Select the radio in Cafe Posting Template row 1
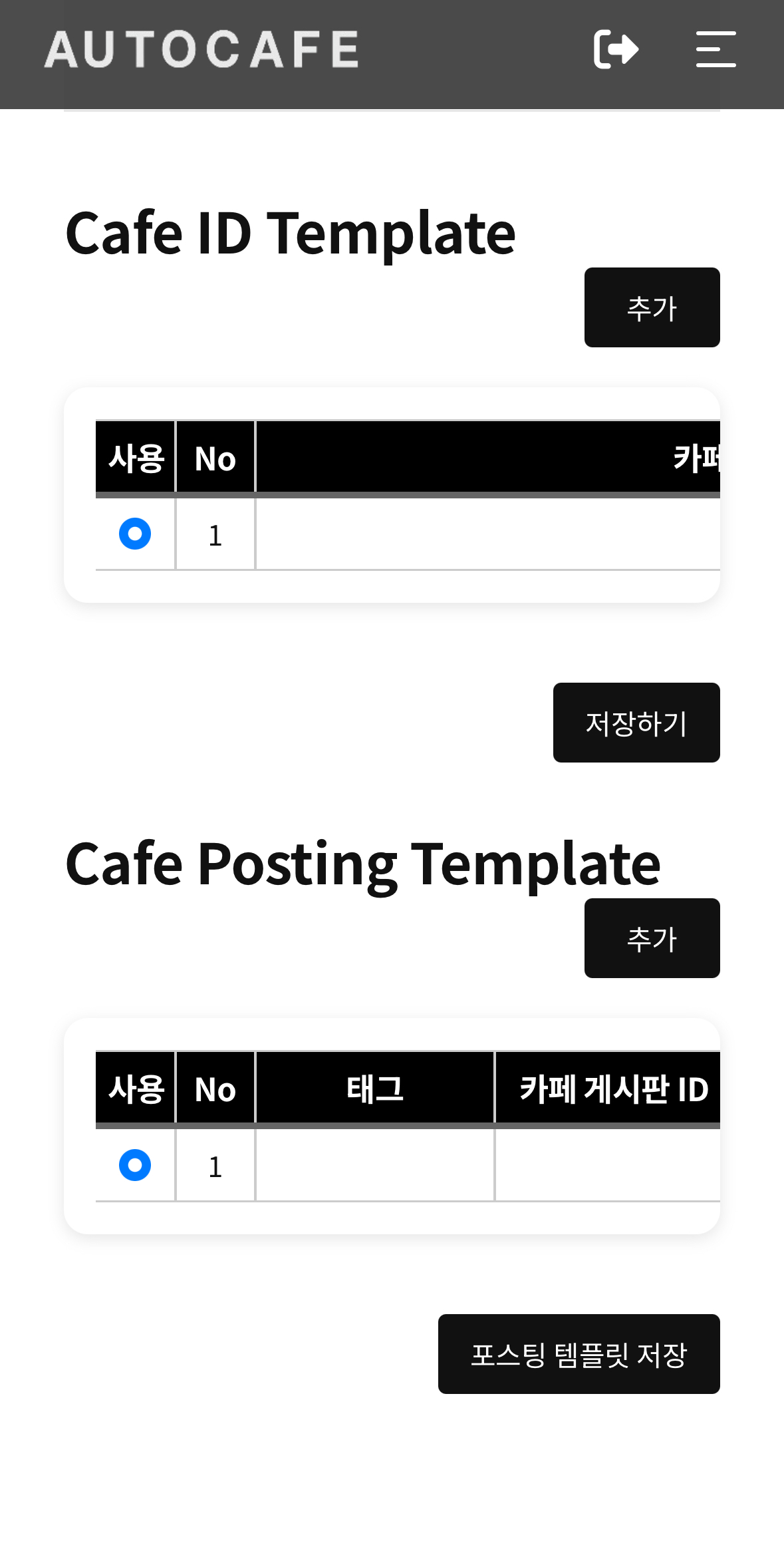The image size is (784, 1549). (135, 1165)
